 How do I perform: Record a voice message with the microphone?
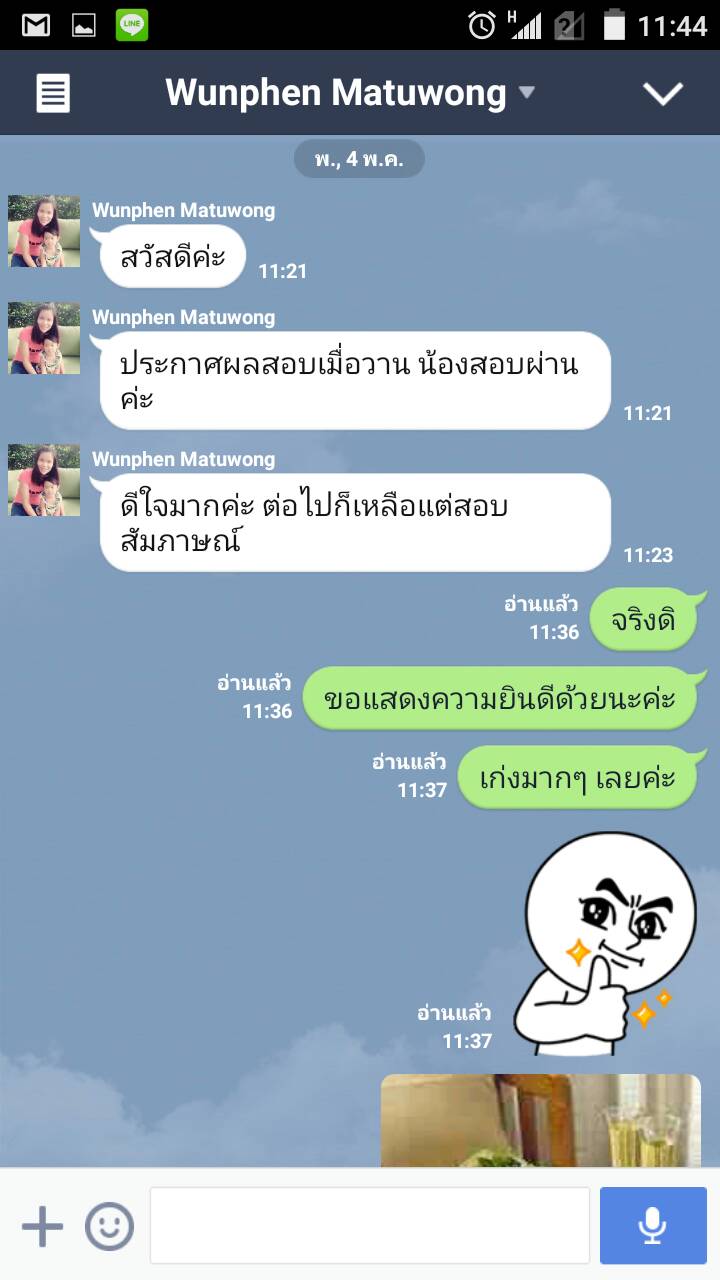pyautogui.click(x=653, y=1226)
